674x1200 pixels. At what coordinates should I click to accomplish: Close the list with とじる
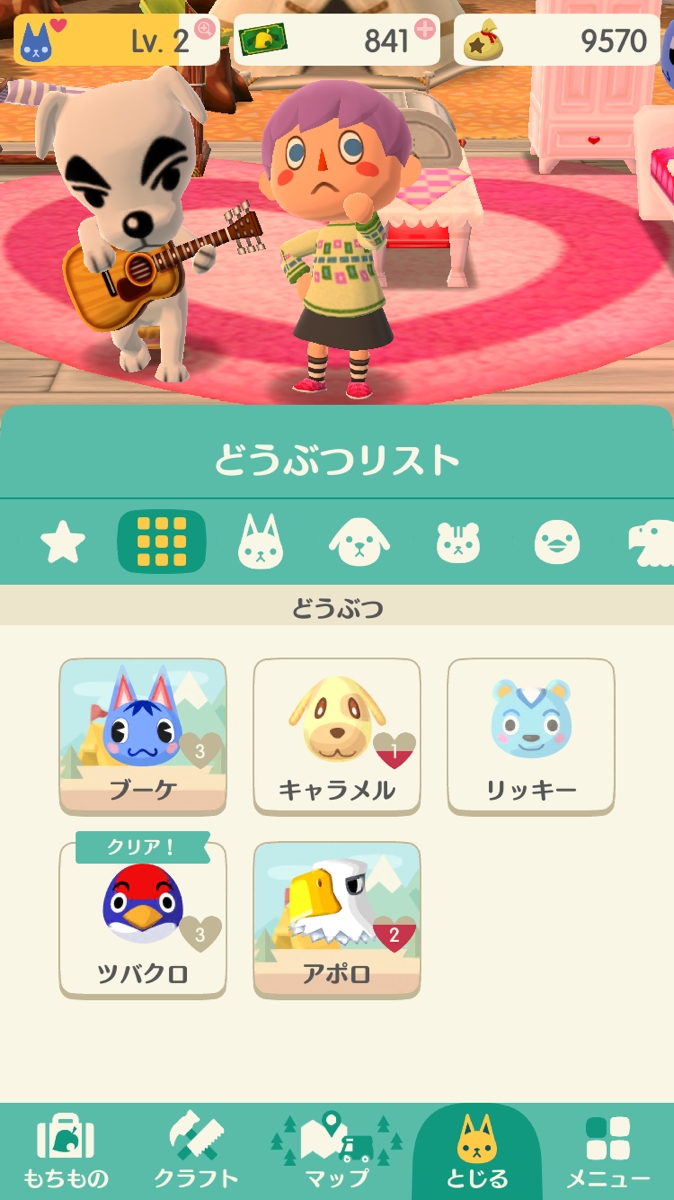pyautogui.click(x=477, y=1152)
